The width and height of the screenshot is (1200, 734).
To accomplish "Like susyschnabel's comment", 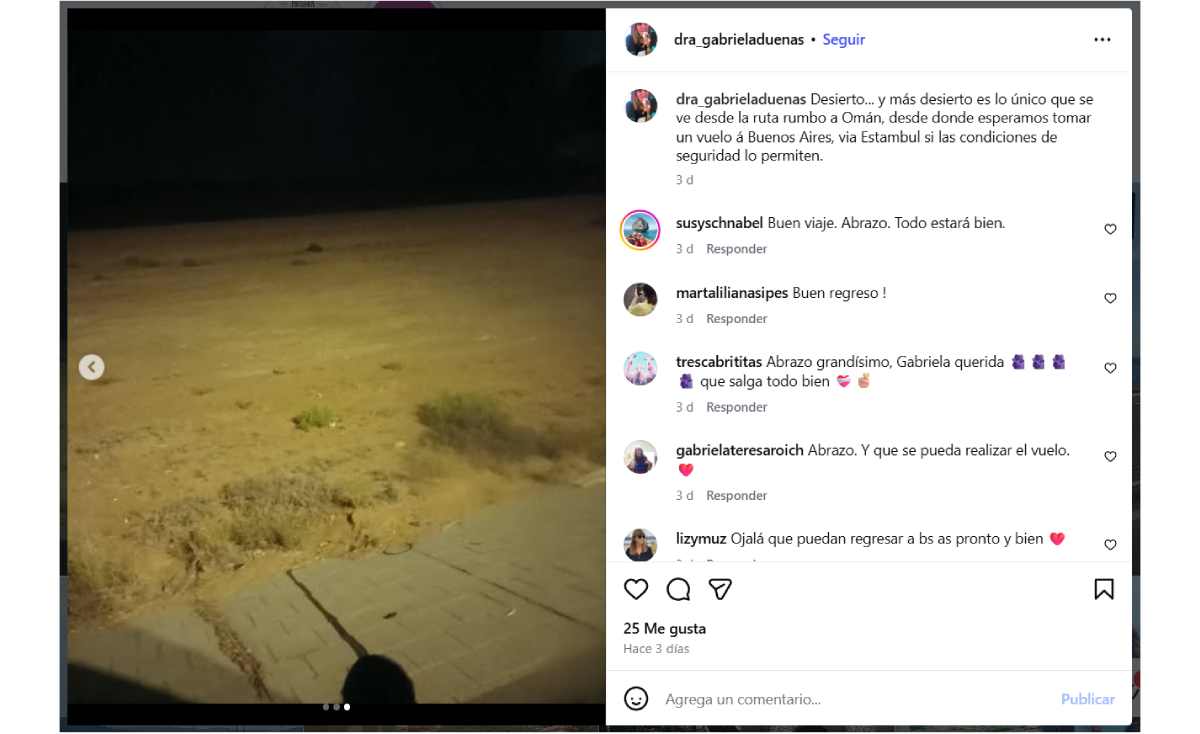I will (x=1110, y=229).
